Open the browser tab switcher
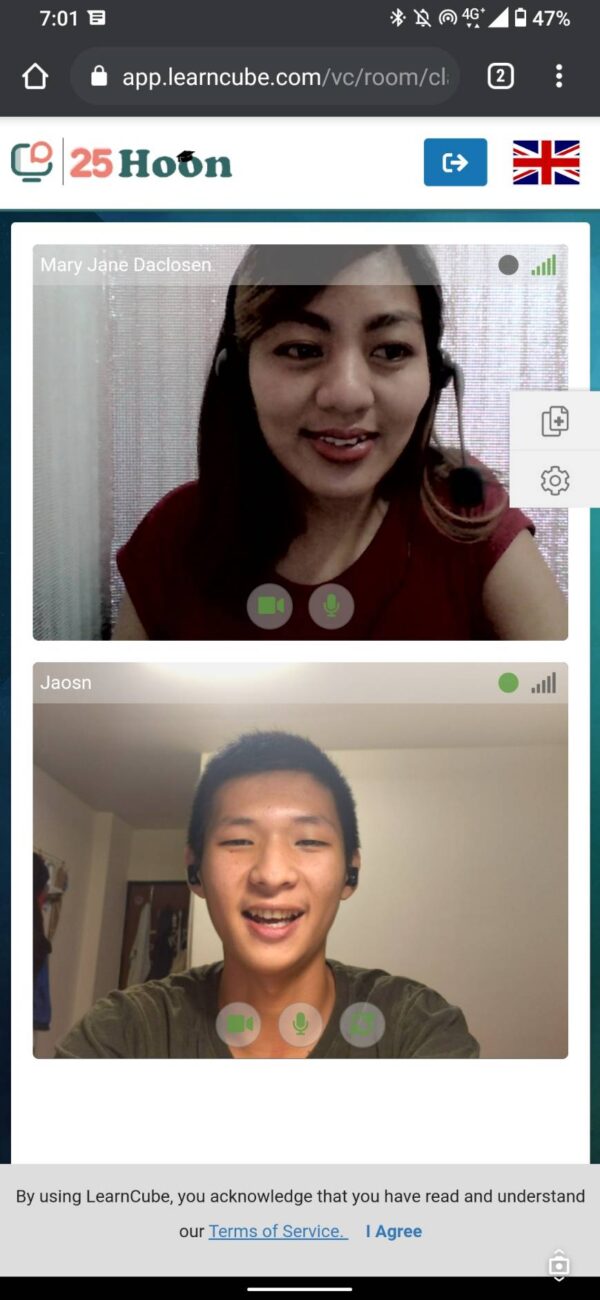Screen dimensions: 600x1300 point(500,76)
